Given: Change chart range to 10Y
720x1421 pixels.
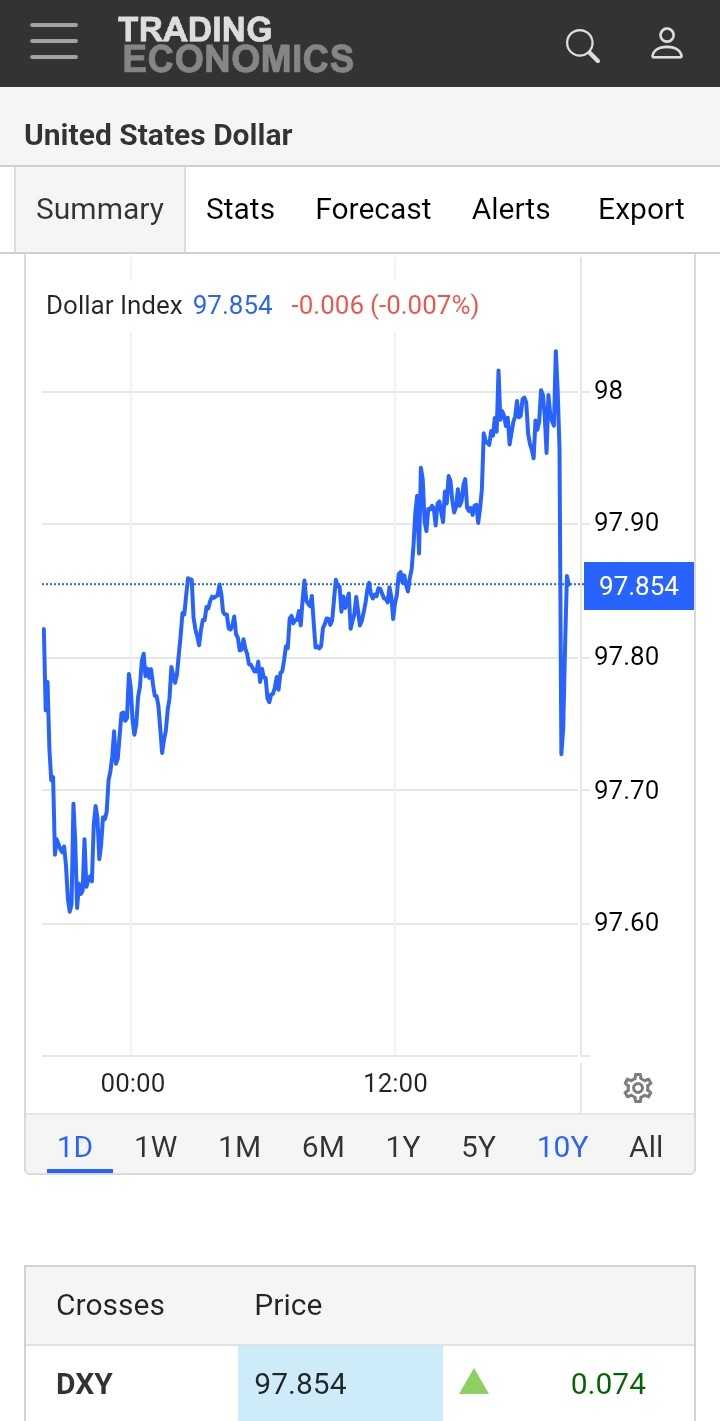Looking at the screenshot, I should [x=563, y=1146].
